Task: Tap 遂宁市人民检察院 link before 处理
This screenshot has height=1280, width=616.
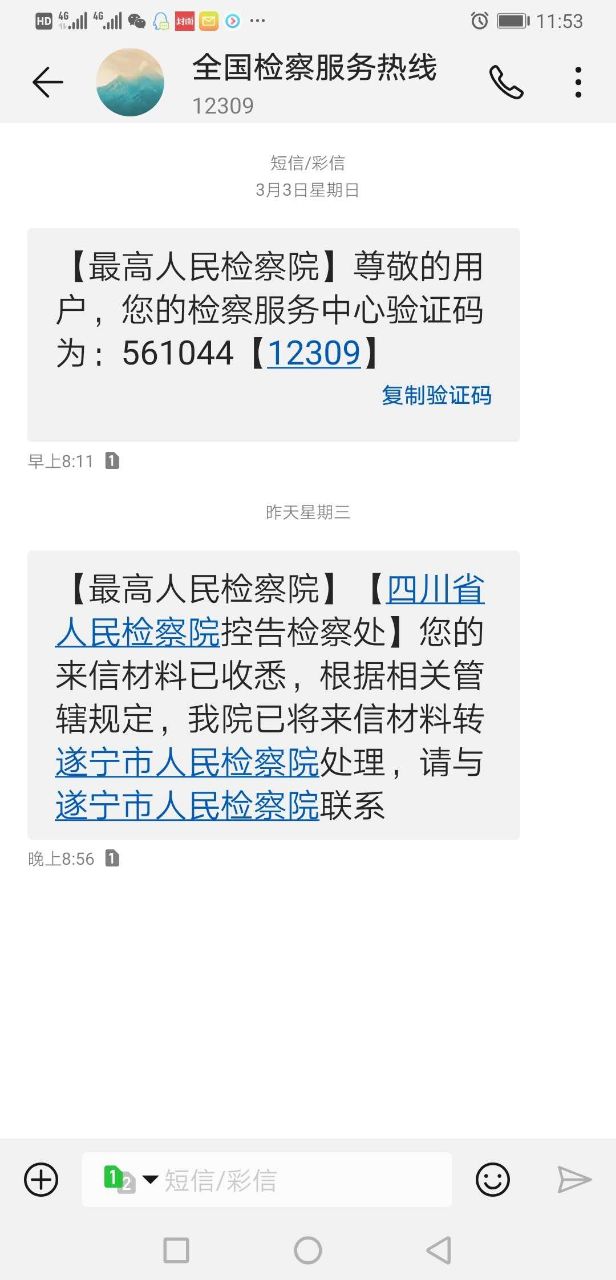Action: pyautogui.click(x=187, y=762)
